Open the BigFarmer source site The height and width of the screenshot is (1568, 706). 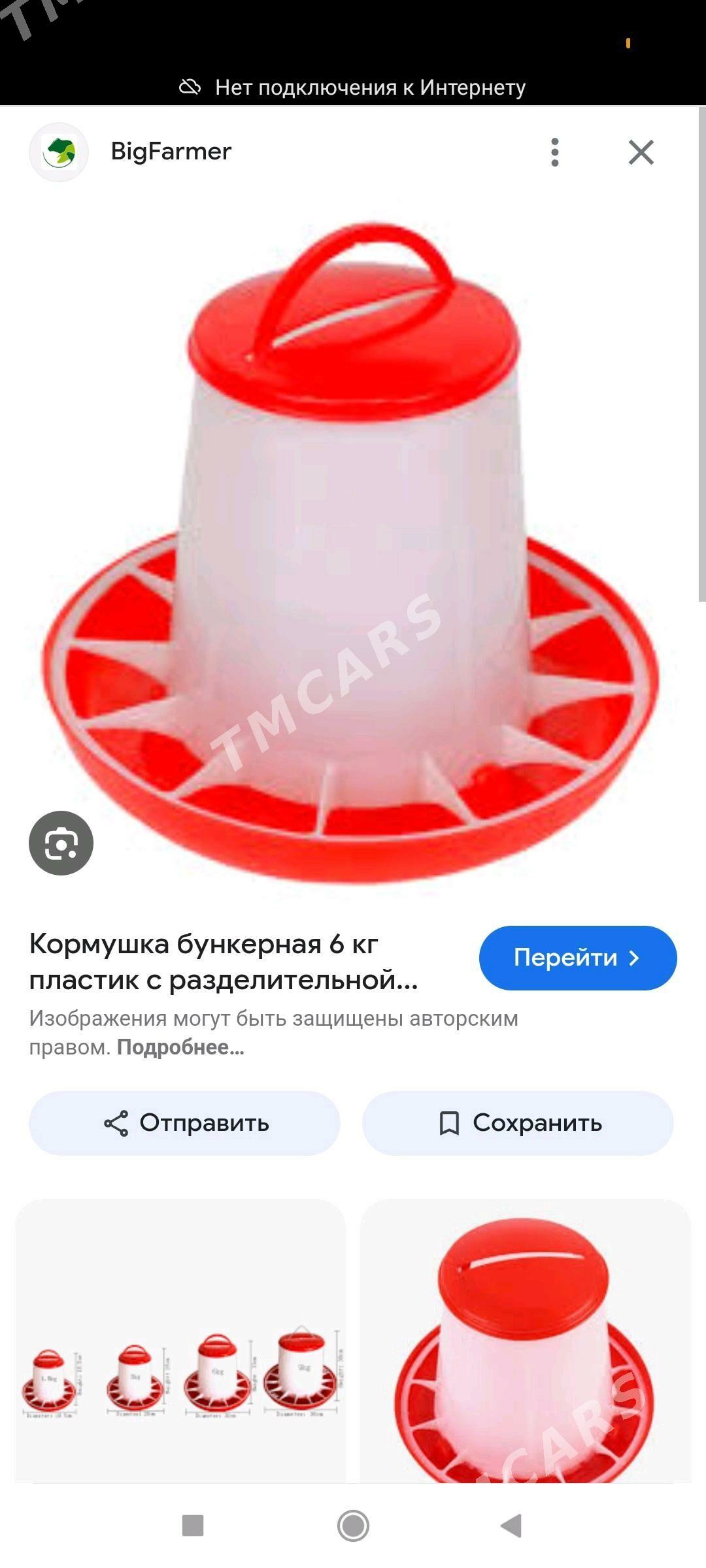coord(170,152)
